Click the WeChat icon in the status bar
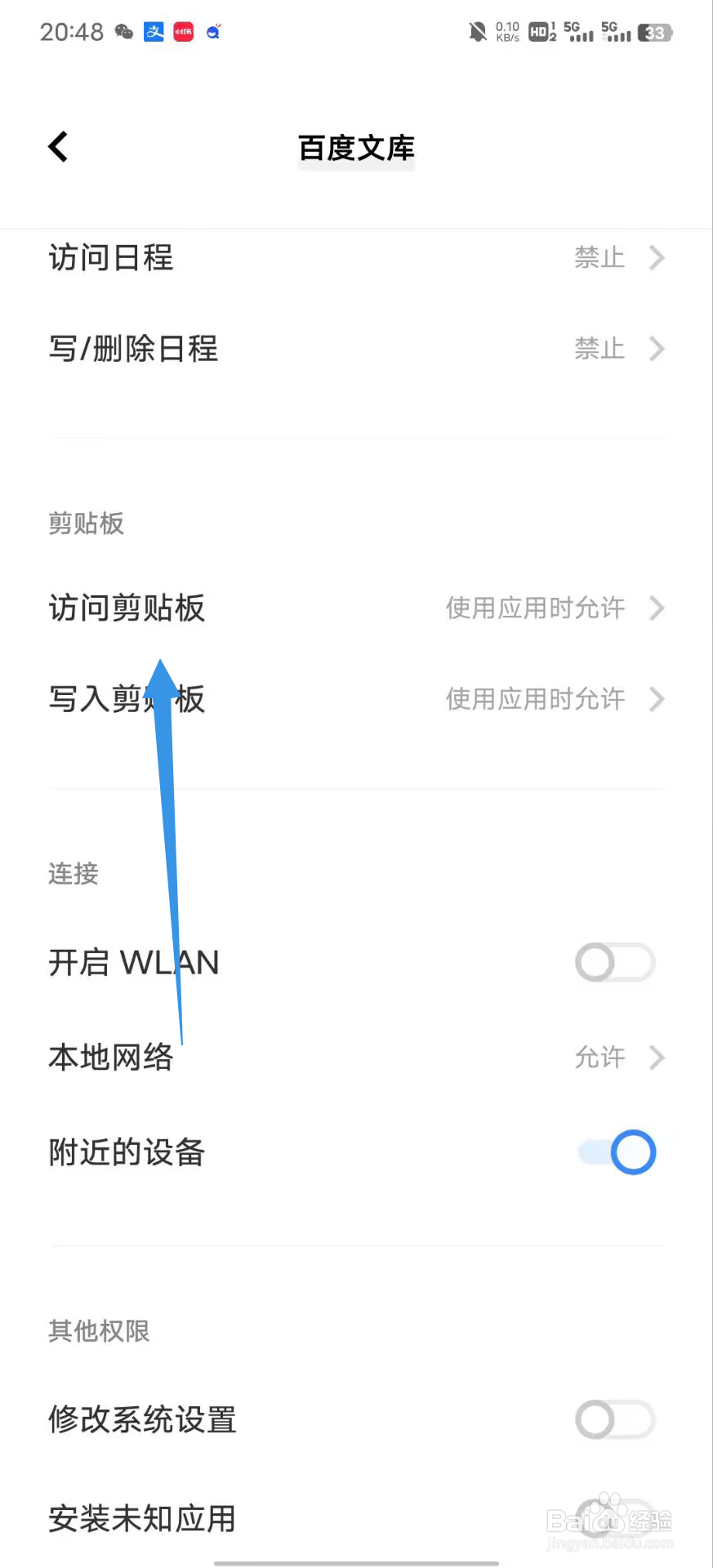The height and width of the screenshot is (1568, 713). [124, 31]
